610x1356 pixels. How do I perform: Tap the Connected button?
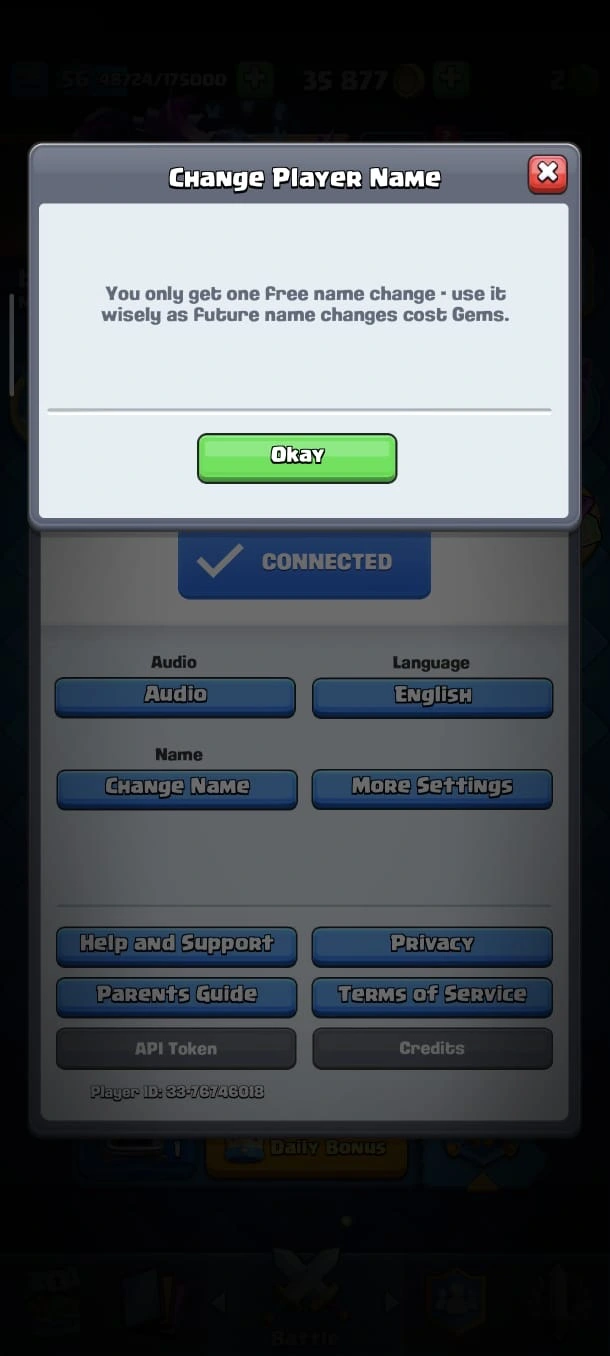(x=304, y=563)
